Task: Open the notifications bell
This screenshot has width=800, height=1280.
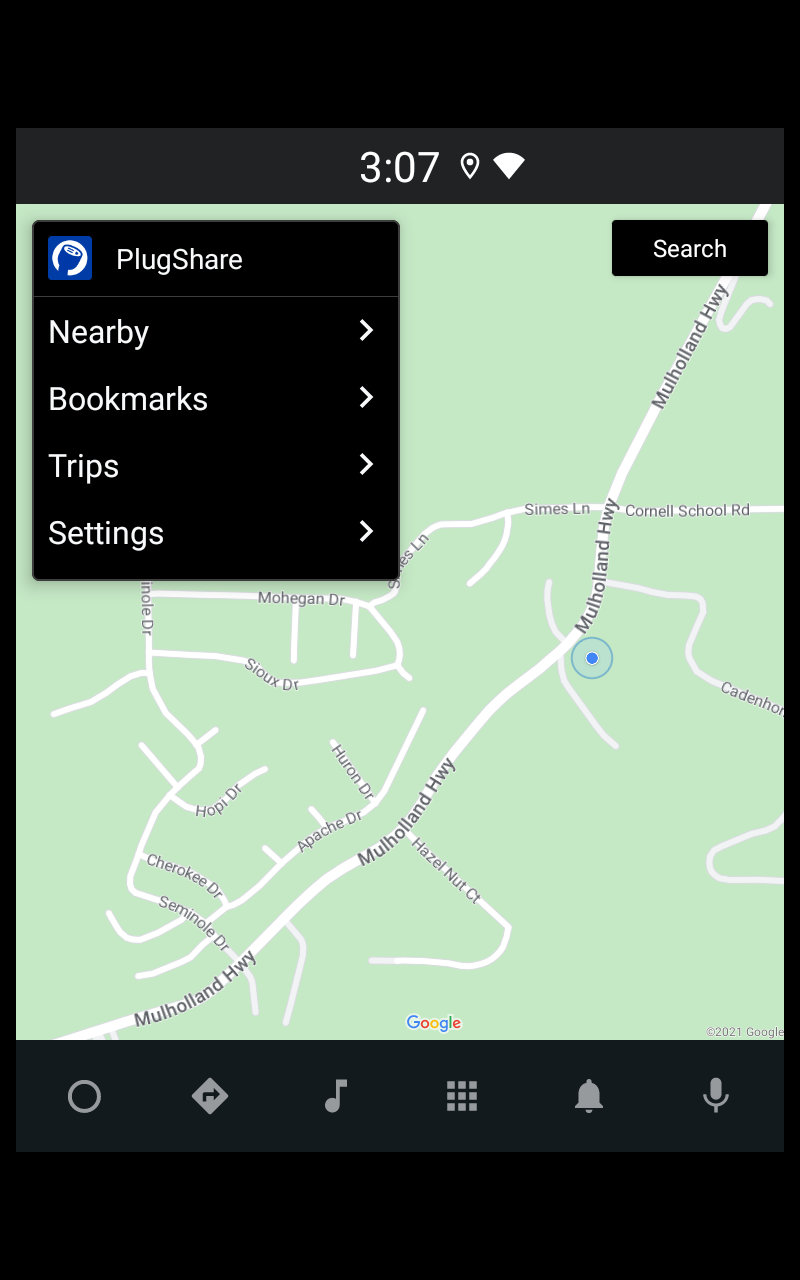Action: tap(588, 1097)
